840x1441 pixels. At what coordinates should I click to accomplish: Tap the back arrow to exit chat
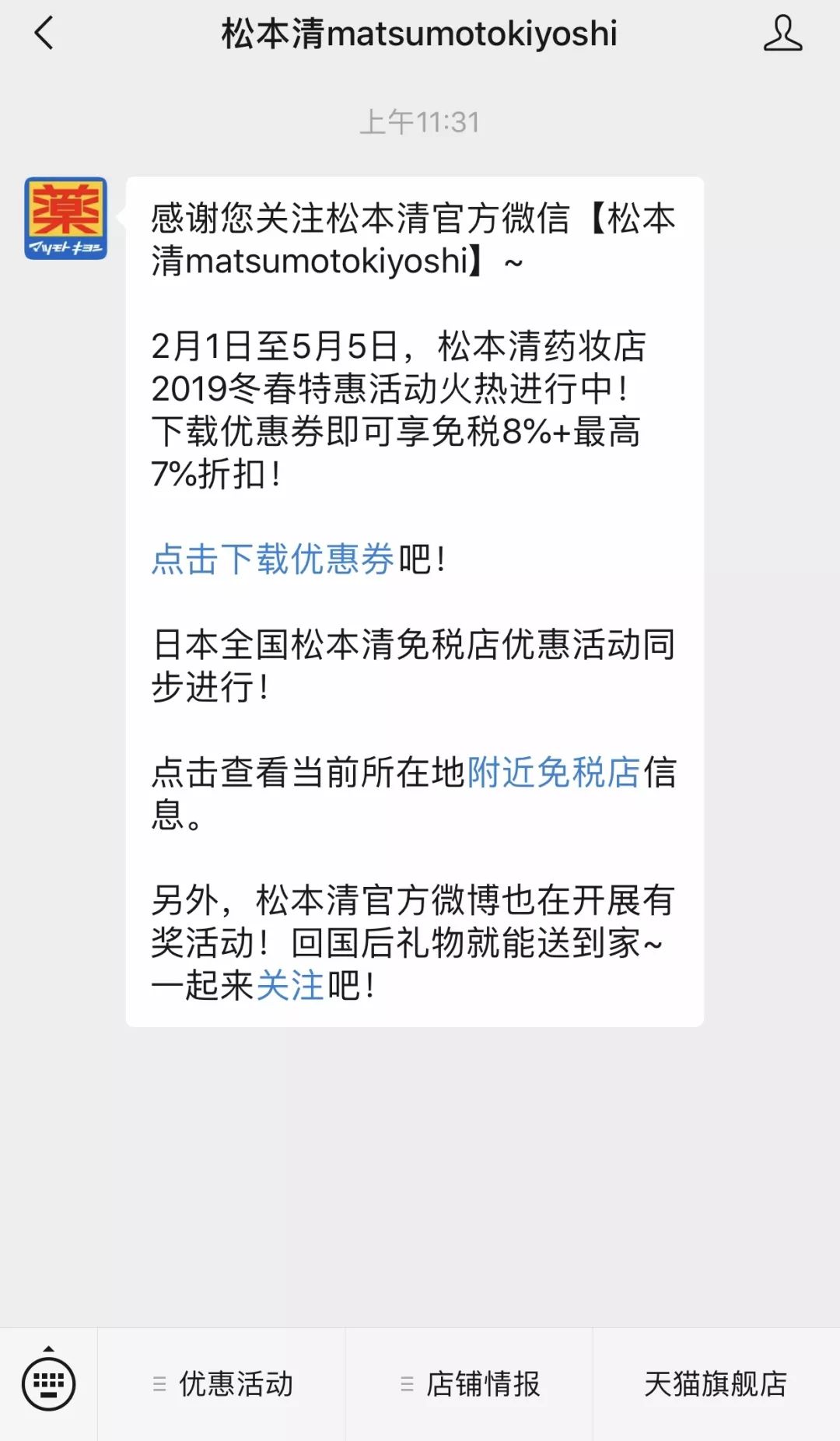[43, 34]
